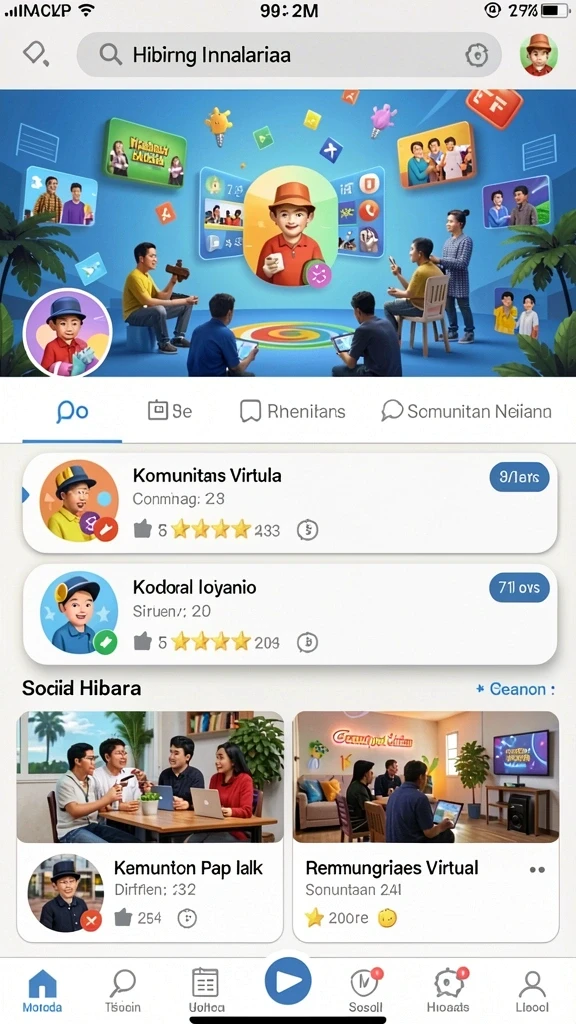Switch to the Somunitan Neiiana tab
576x1024 pixels.
coord(466,411)
